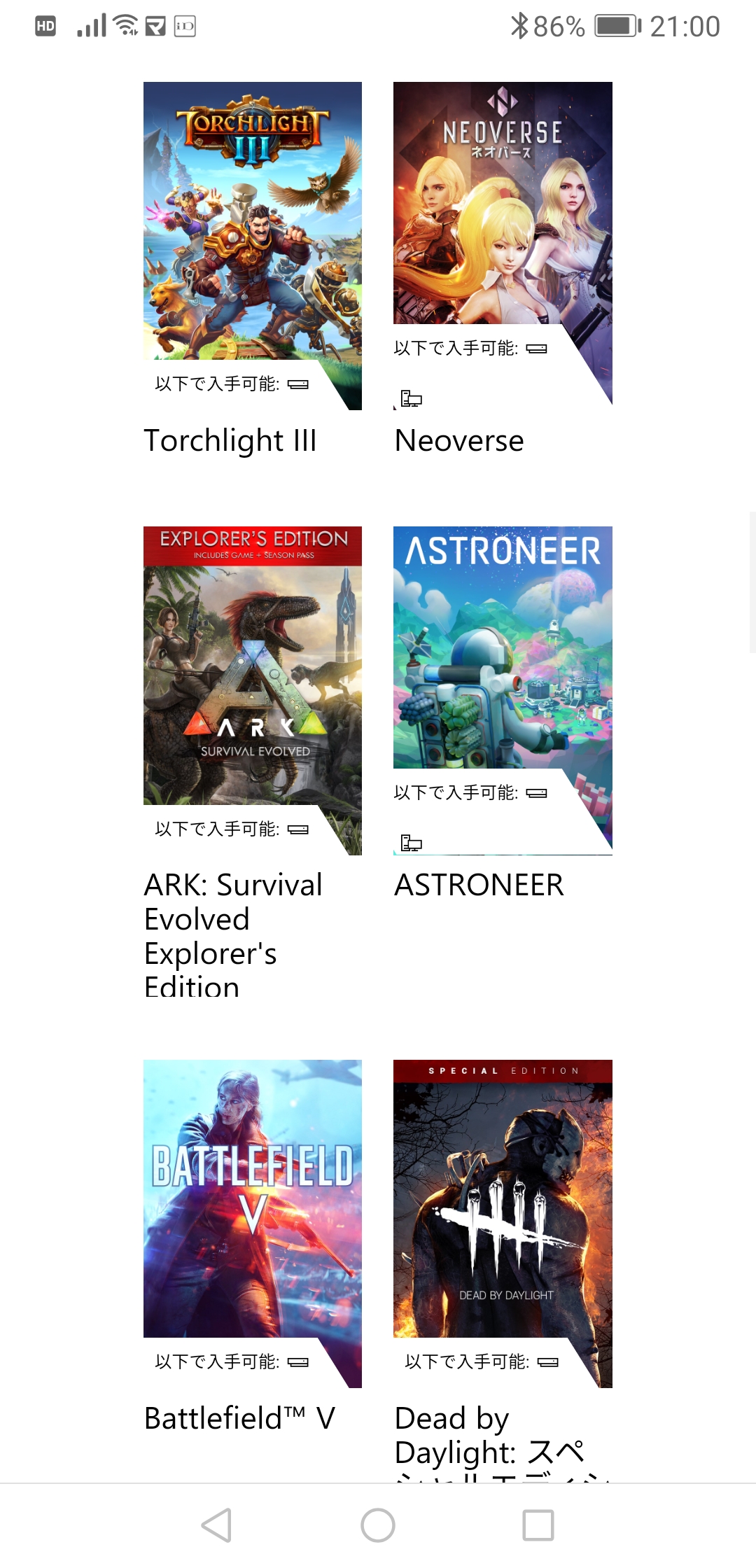
Task: Return to the home screen
Action: coord(378,1525)
